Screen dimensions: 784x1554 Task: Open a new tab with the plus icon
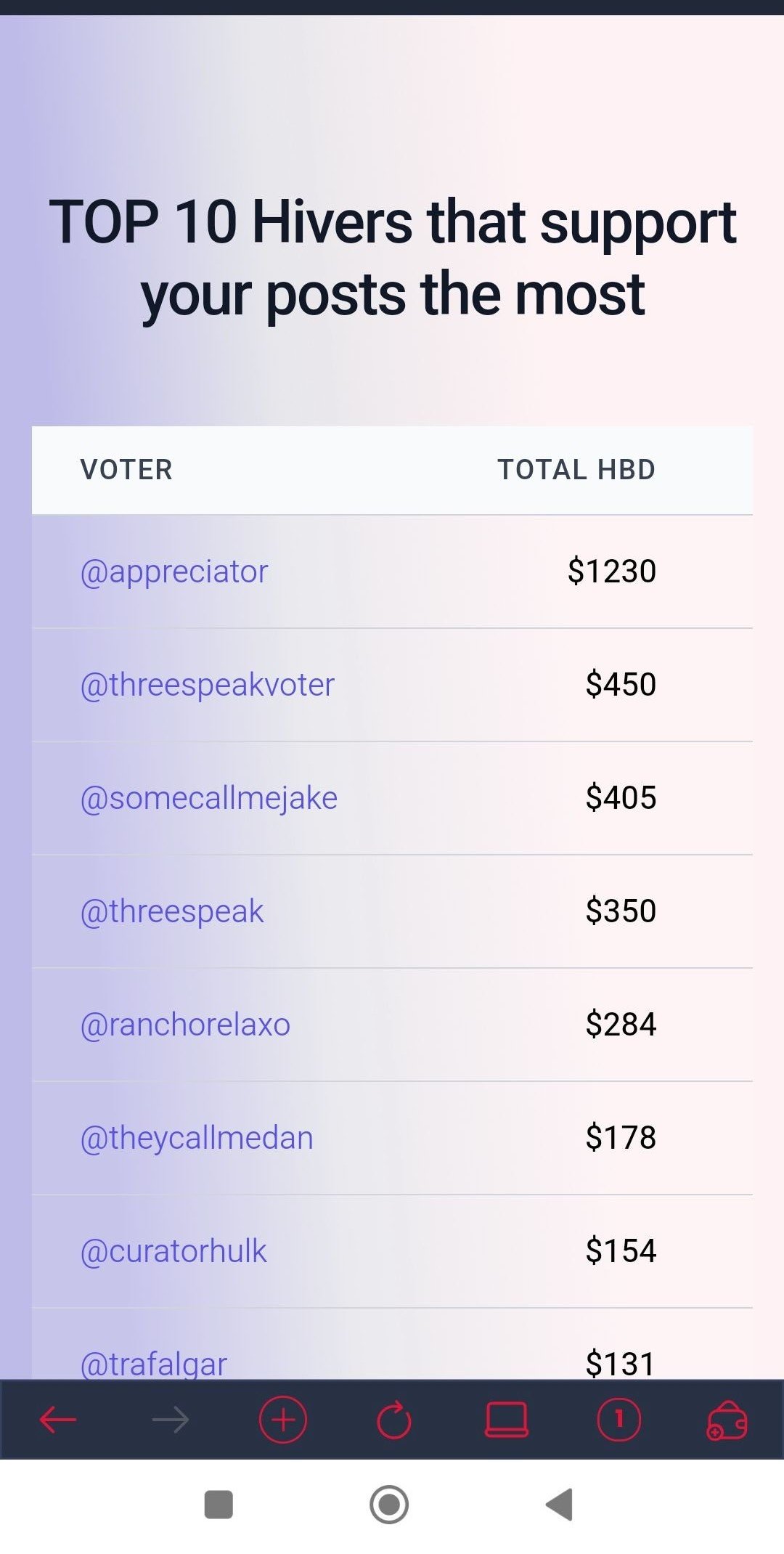coord(283,1420)
